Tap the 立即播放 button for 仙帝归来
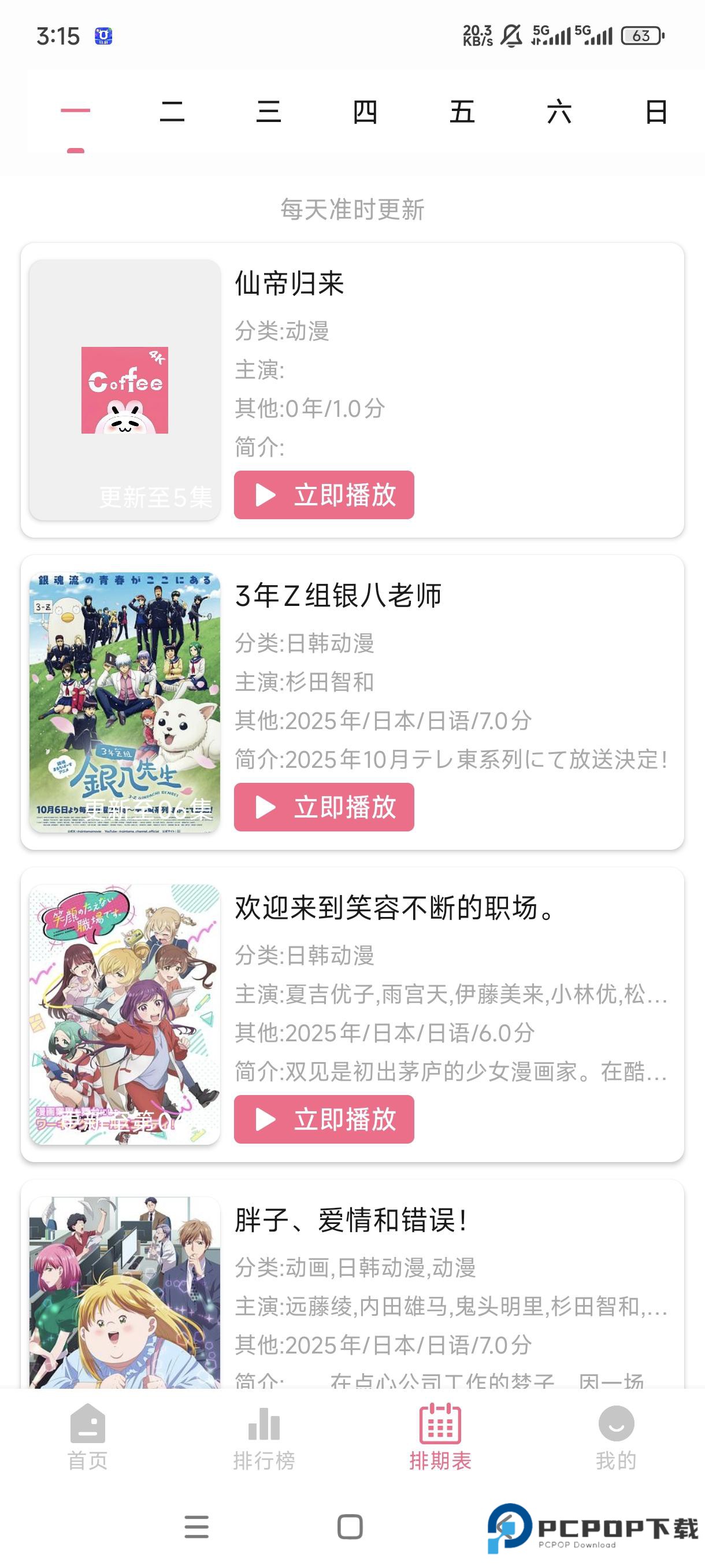Screen dimensions: 705x1568 pyautogui.click(x=323, y=495)
